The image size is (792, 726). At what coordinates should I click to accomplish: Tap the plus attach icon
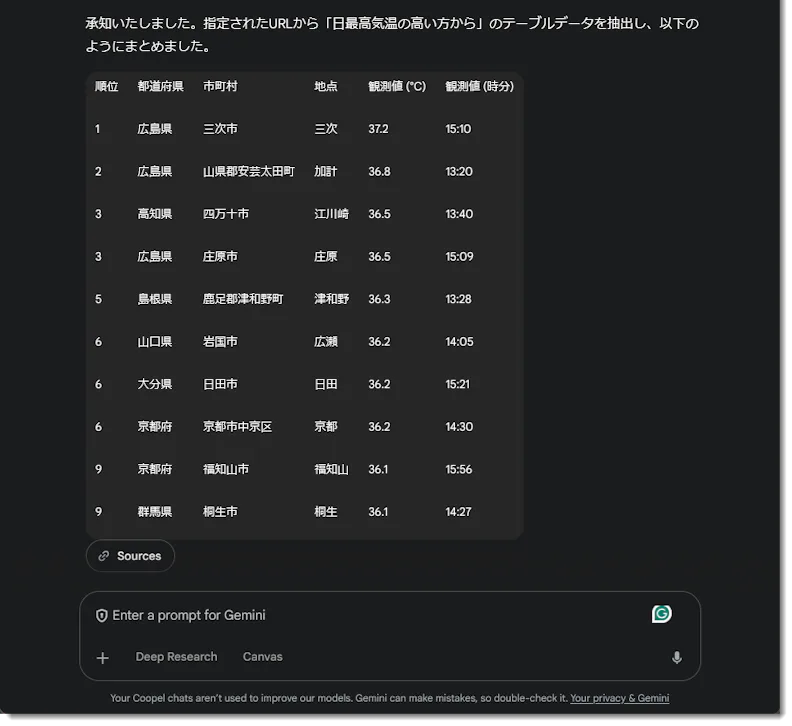(x=103, y=658)
